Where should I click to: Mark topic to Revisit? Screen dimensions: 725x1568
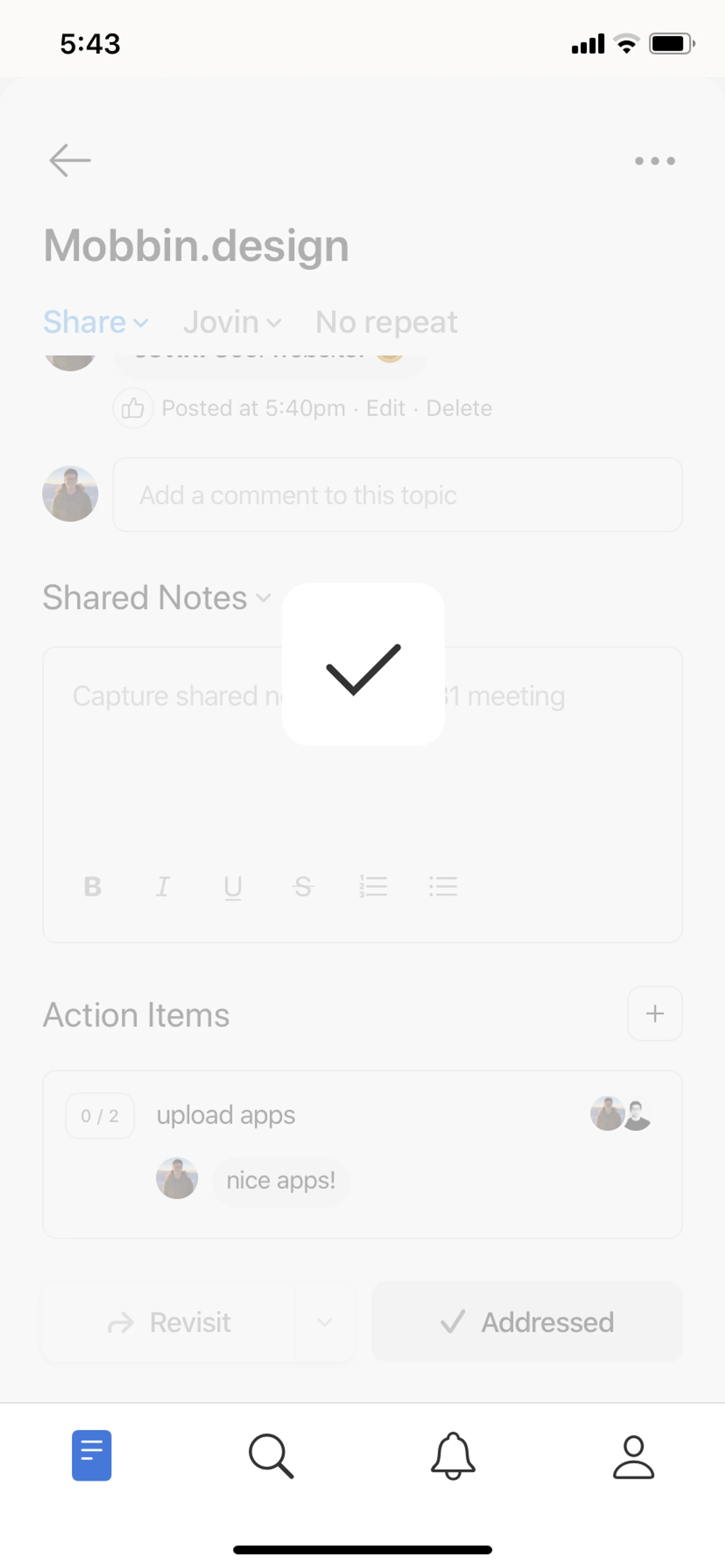(170, 1322)
